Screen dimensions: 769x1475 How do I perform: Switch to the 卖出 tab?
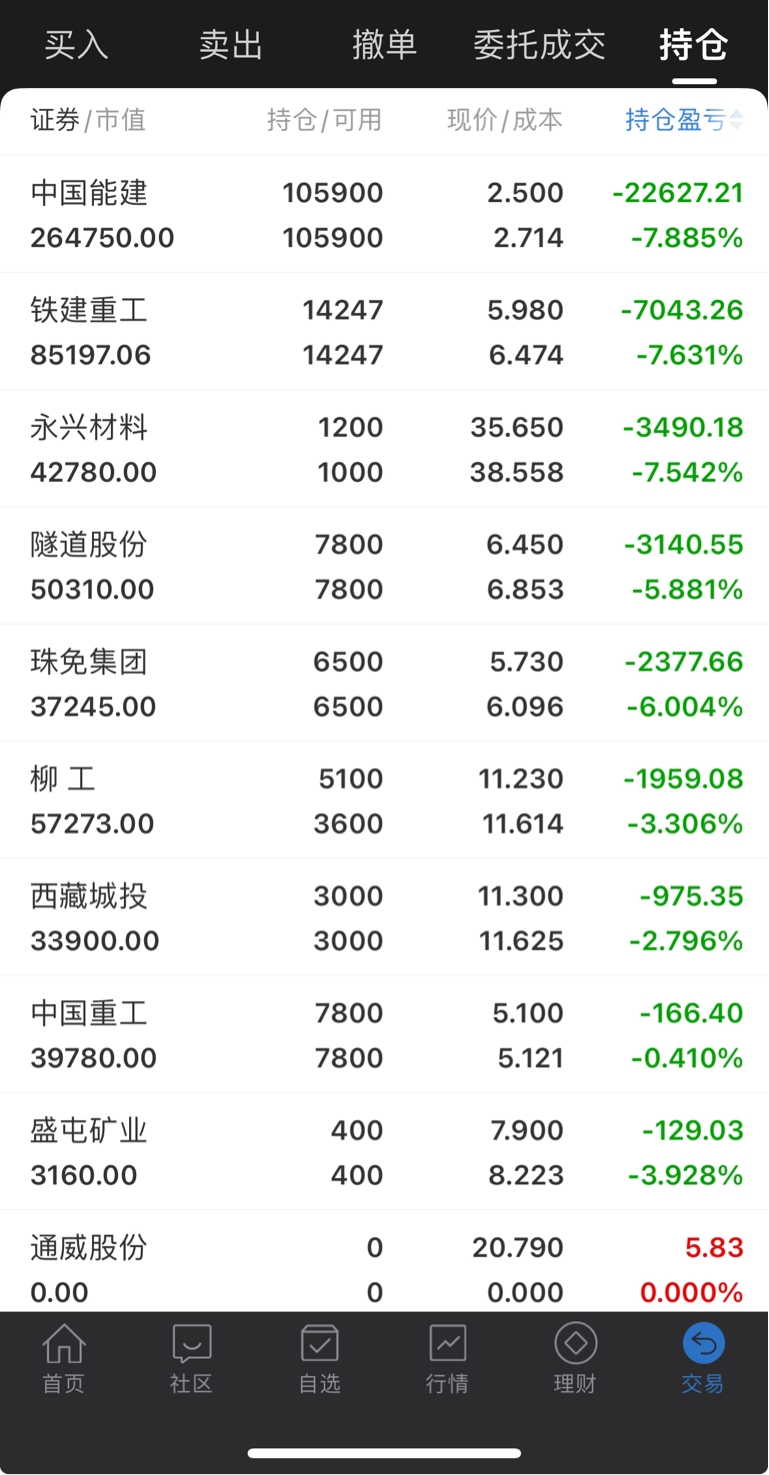tap(230, 45)
